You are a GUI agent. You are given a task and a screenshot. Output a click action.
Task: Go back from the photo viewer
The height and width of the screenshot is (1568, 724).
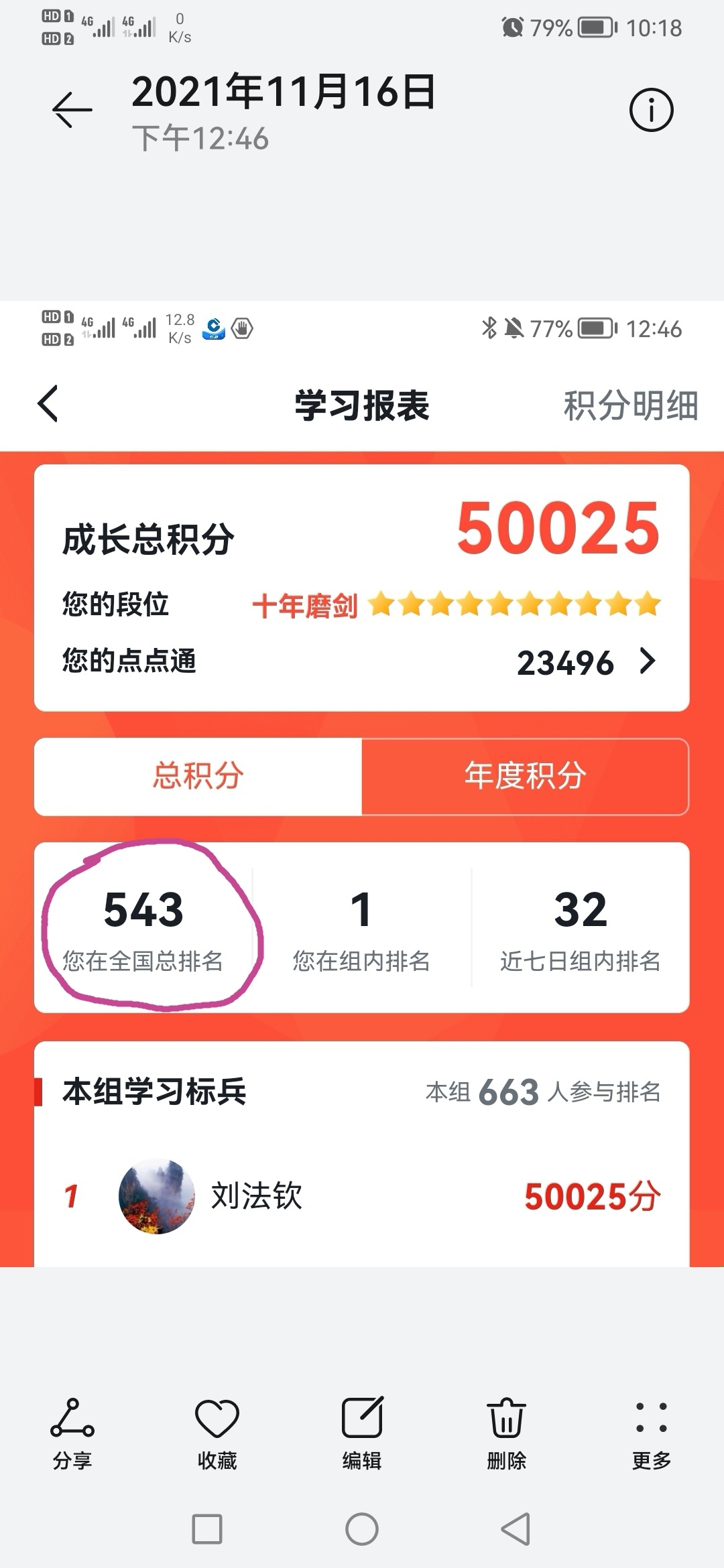(x=72, y=109)
